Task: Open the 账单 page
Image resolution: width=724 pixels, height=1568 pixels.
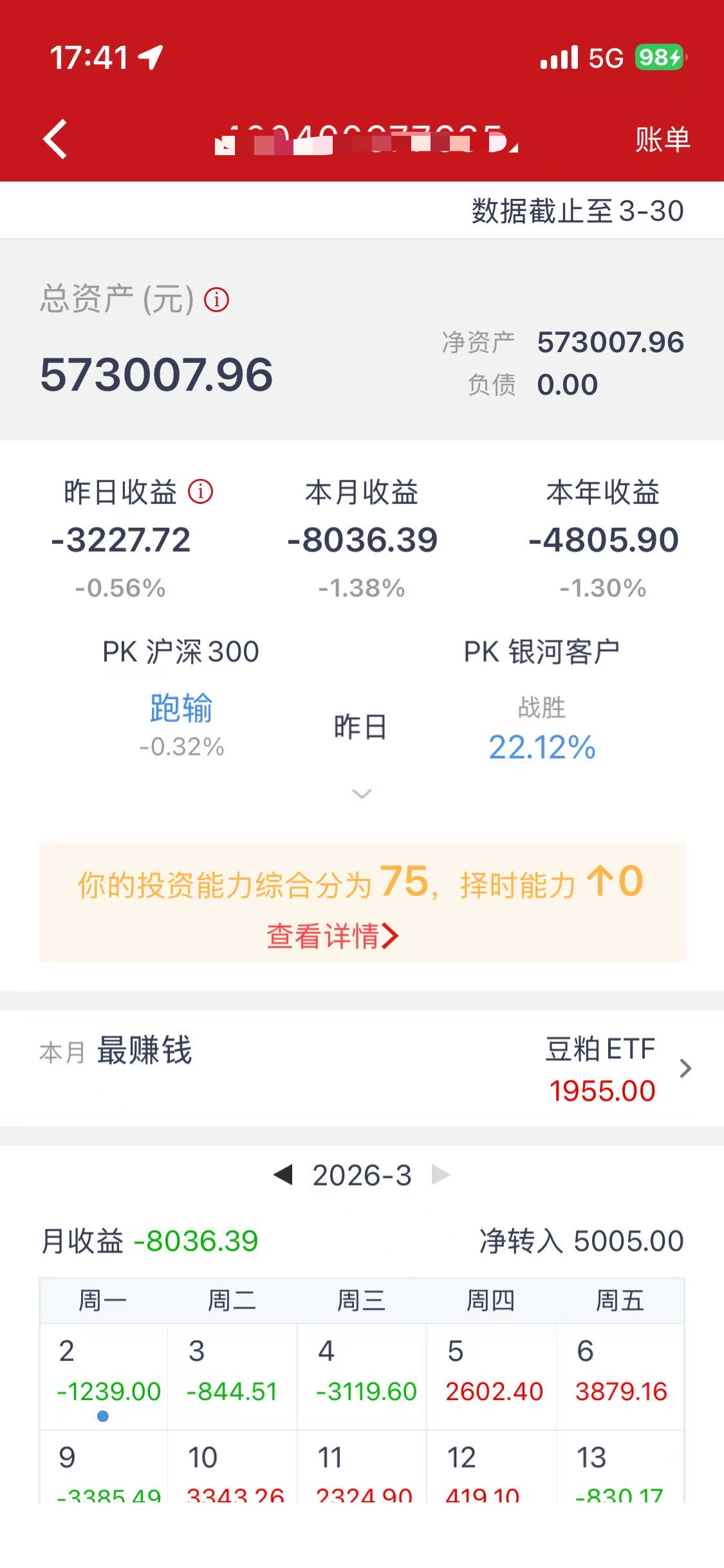Action: [662, 139]
